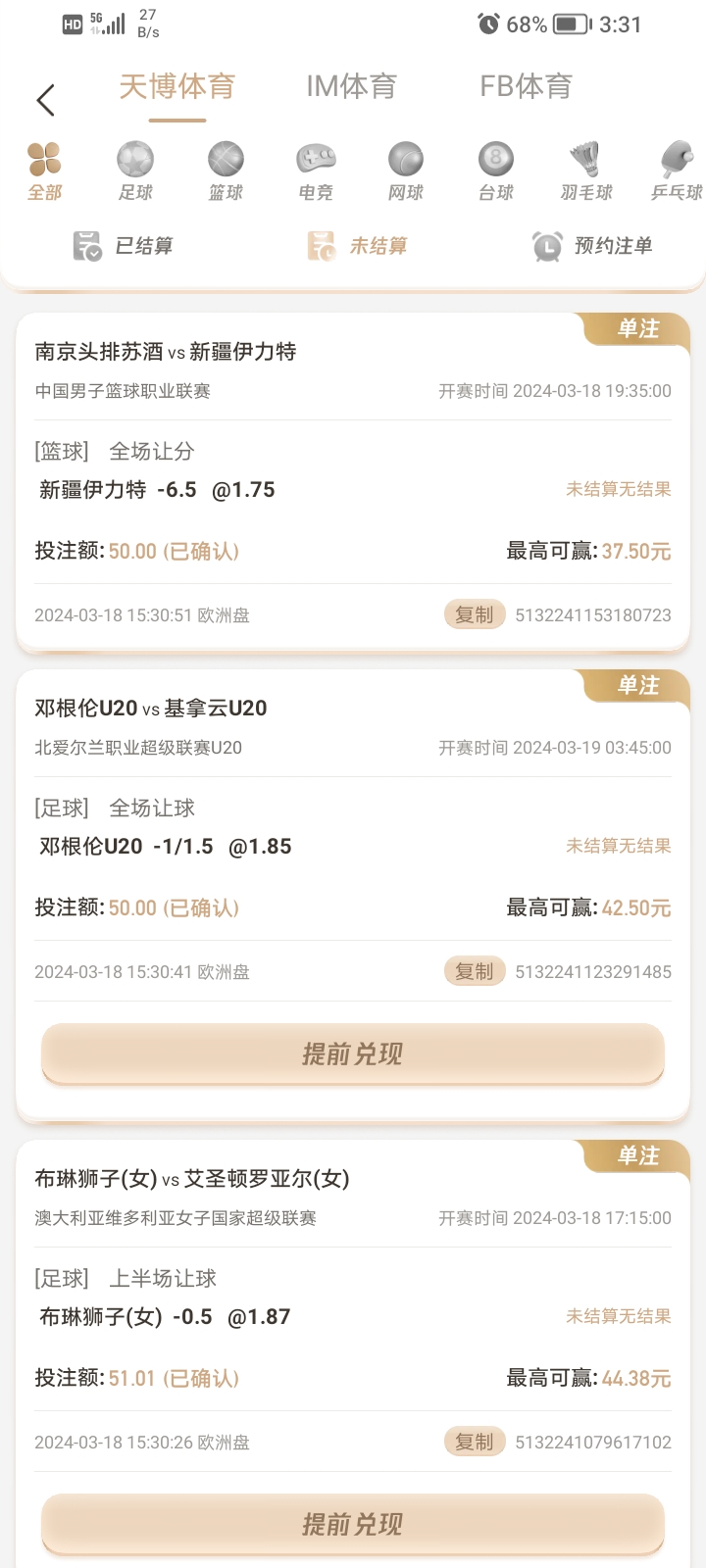Screen dimensions: 706x1568
Task: Tap 提前兑现 for the 邓根伦U20 bet
Action: 353,1054
